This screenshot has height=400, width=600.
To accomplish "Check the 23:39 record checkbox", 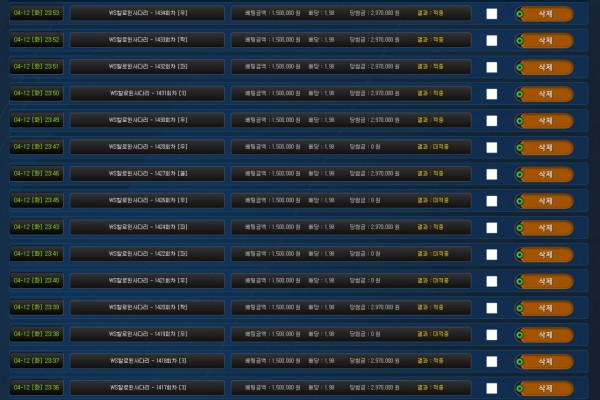I will 491,307.
